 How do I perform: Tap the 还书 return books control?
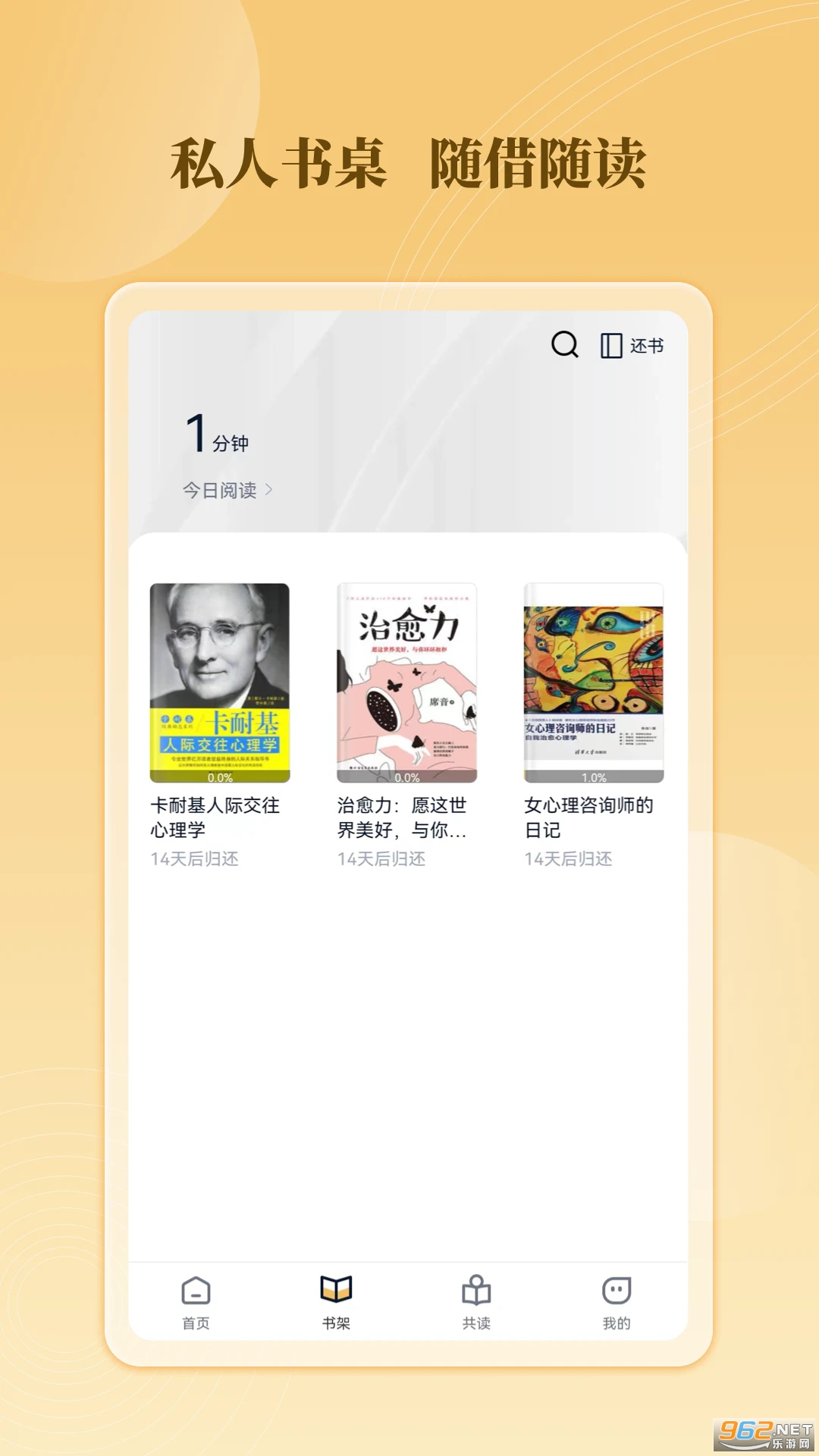click(647, 346)
